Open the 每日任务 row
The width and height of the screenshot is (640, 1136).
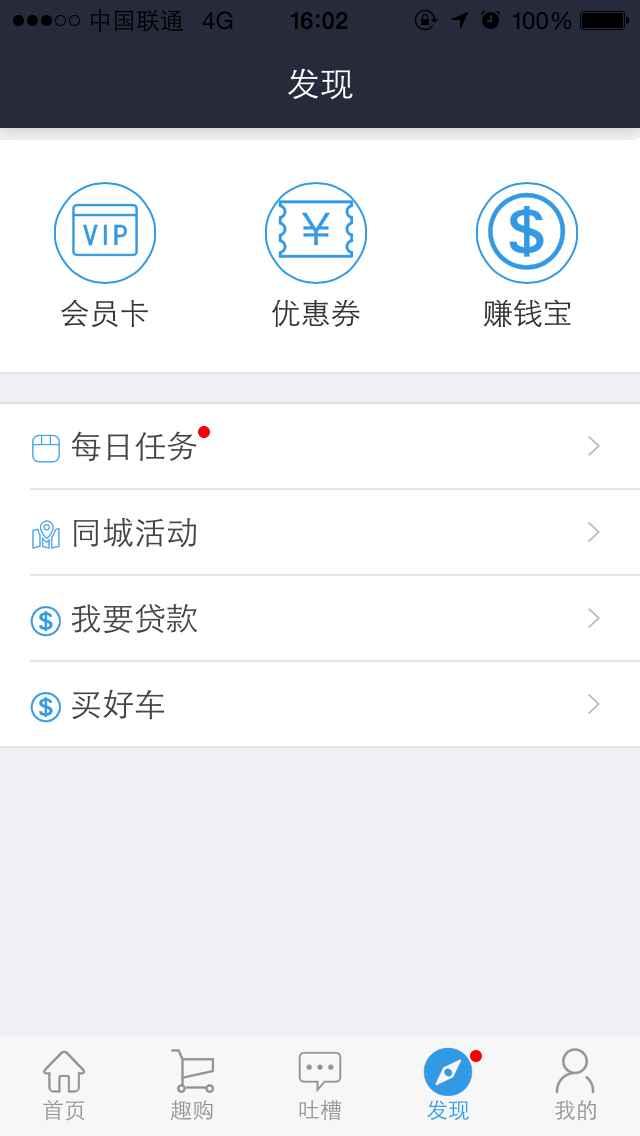320,446
